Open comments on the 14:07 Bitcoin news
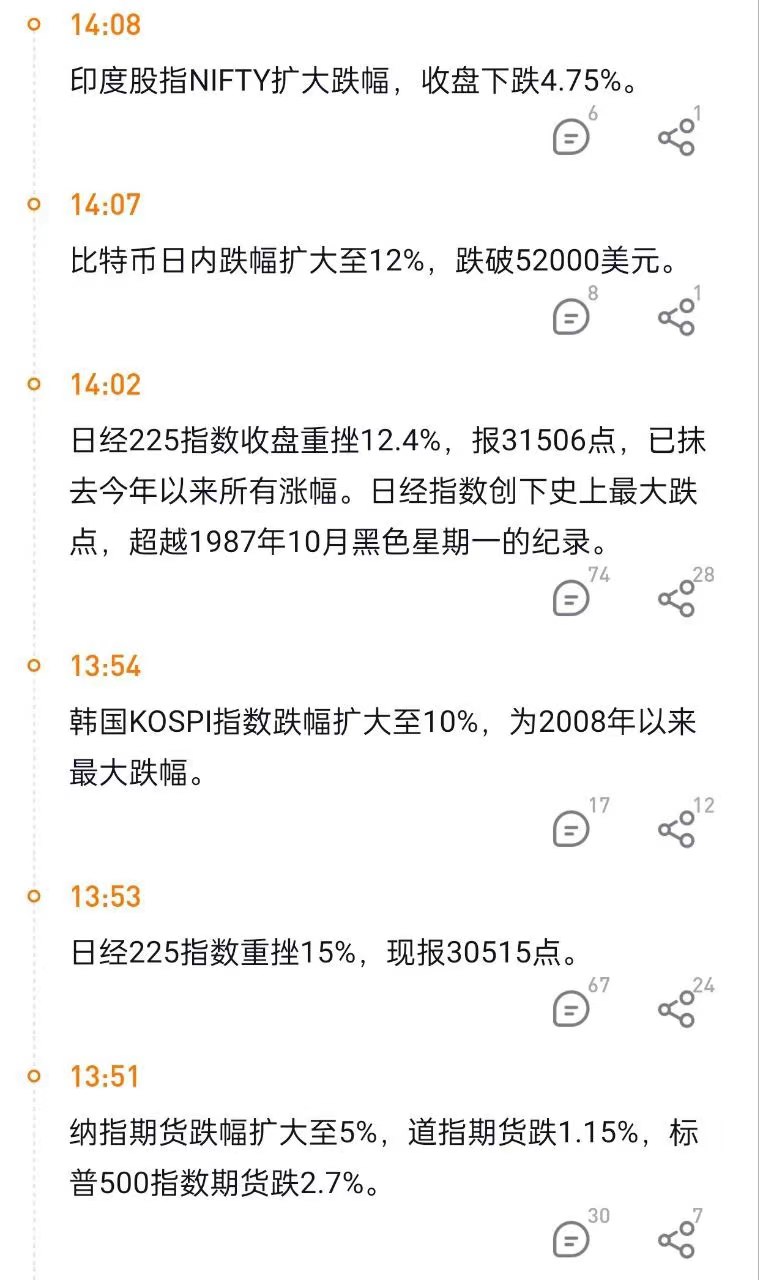Image resolution: width=759 pixels, height=1280 pixels. tap(571, 317)
